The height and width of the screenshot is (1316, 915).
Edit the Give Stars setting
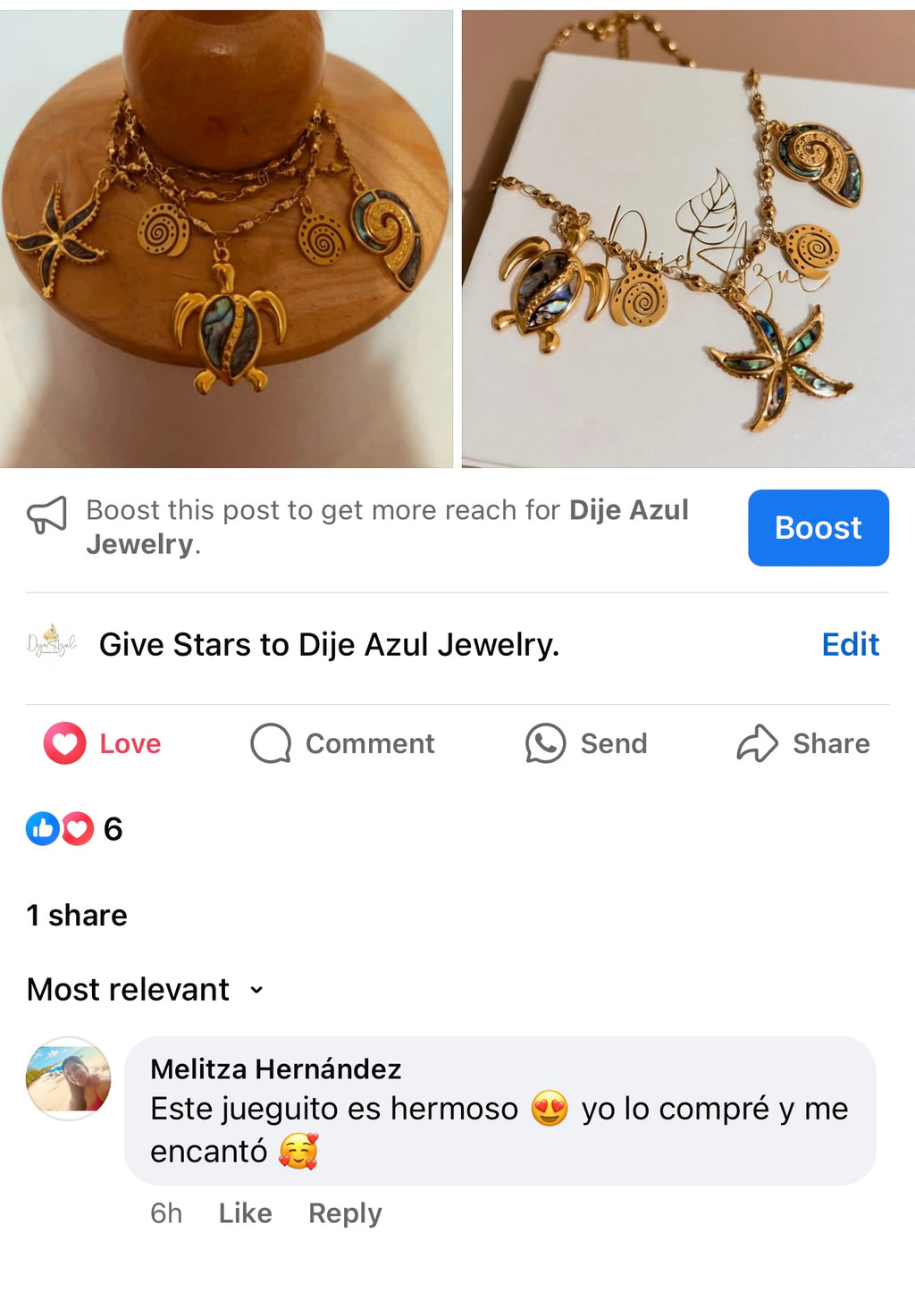tap(850, 644)
